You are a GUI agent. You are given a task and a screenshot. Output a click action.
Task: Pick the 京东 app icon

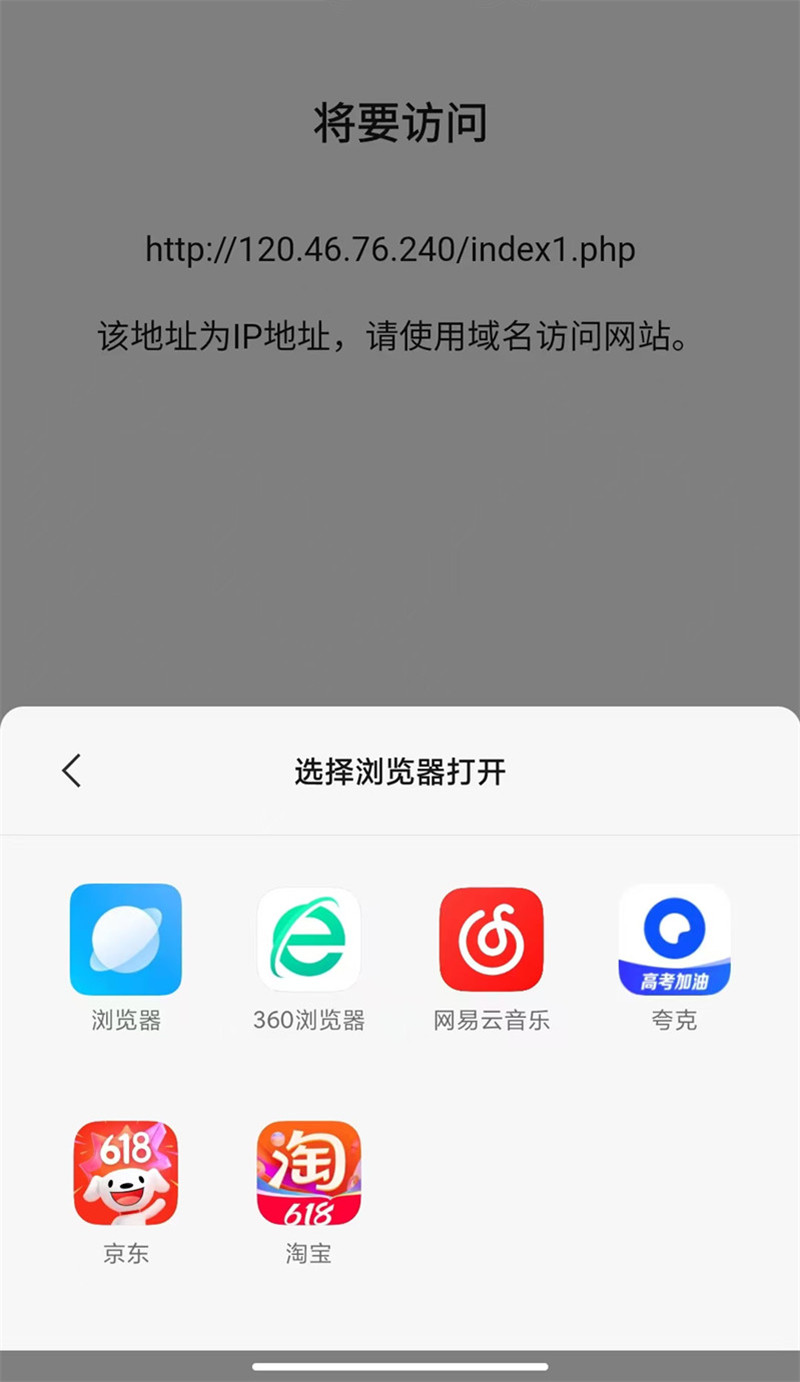pos(126,1173)
